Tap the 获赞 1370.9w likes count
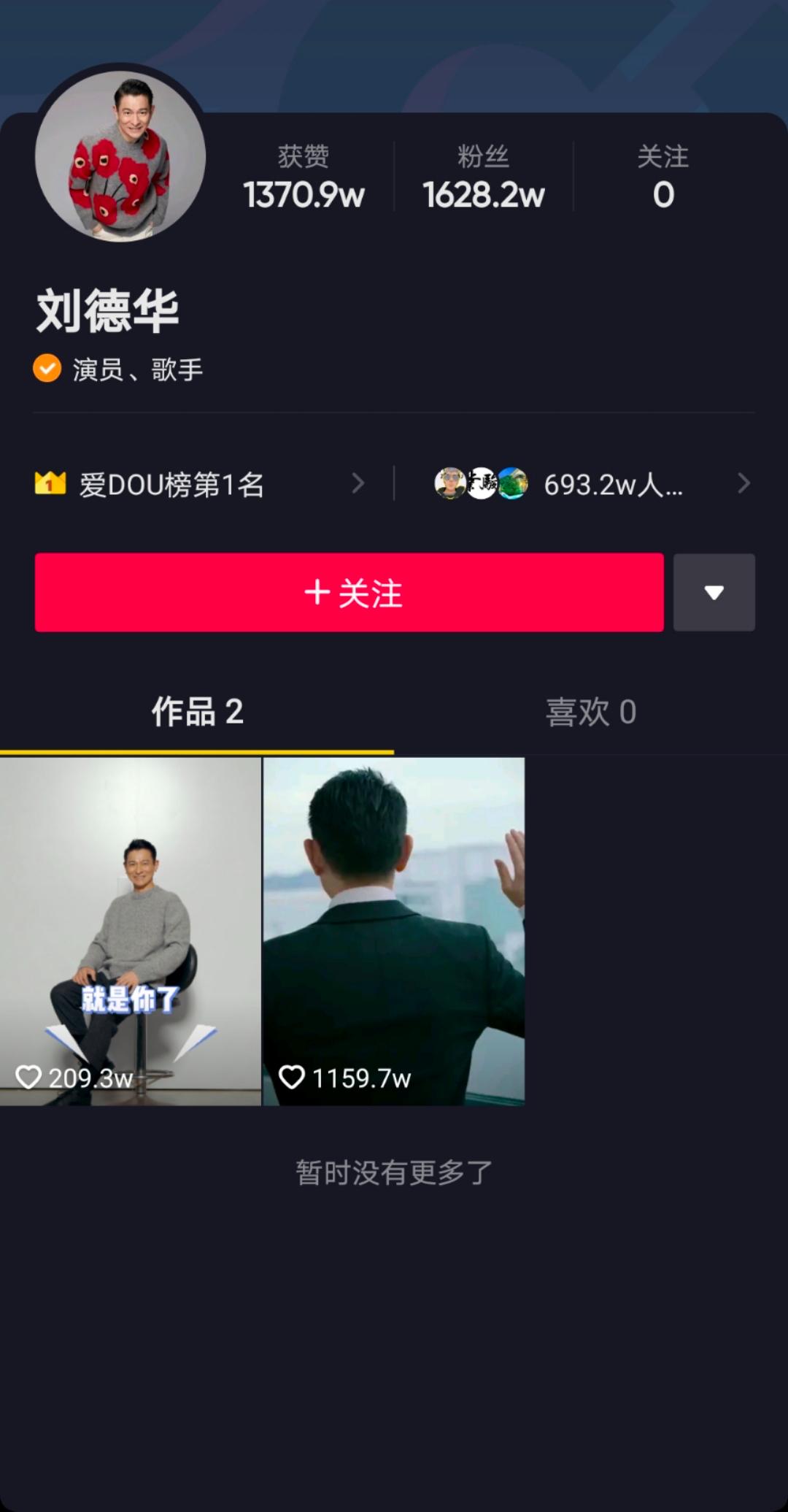The height and width of the screenshot is (1512, 788). (x=304, y=177)
